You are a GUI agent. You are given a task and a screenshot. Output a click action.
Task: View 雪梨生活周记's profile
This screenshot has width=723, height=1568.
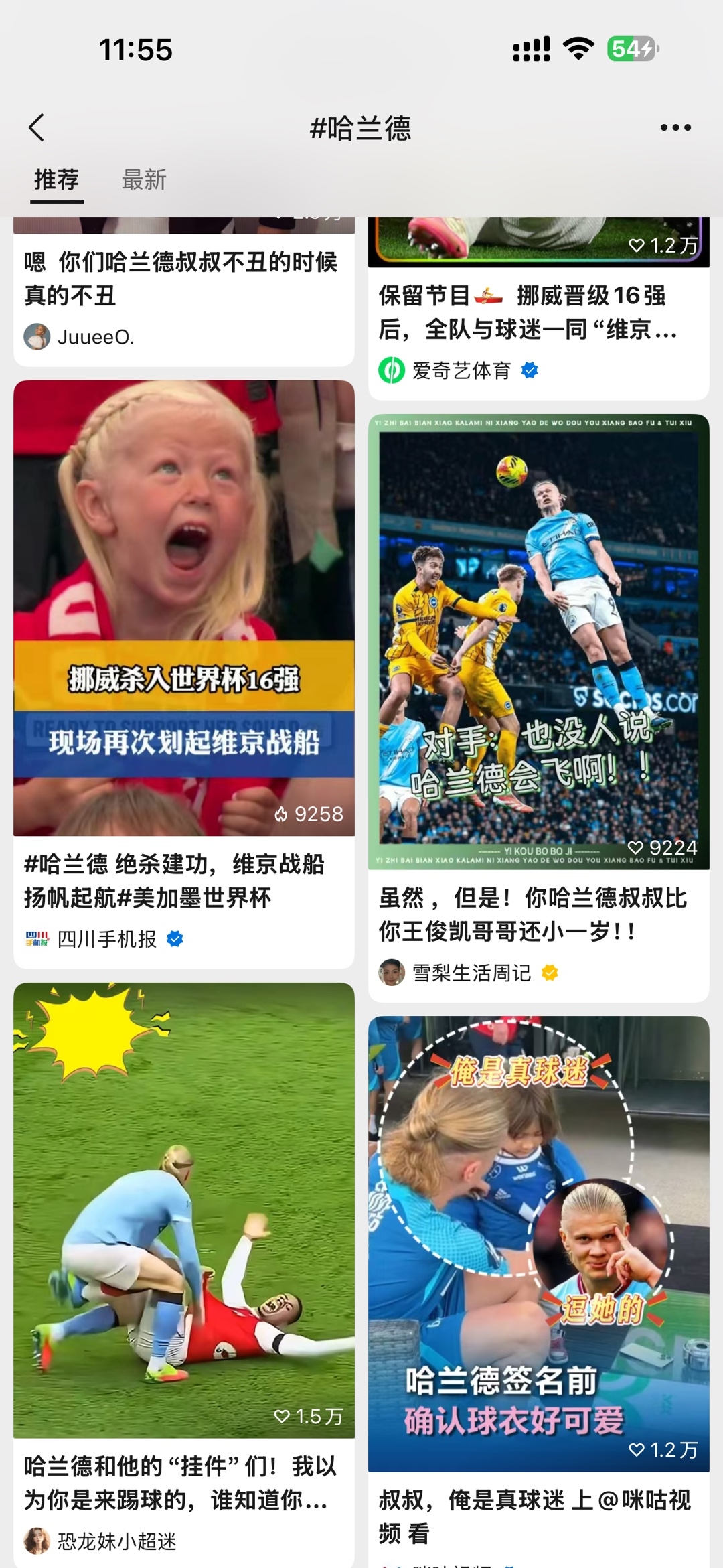(x=469, y=973)
